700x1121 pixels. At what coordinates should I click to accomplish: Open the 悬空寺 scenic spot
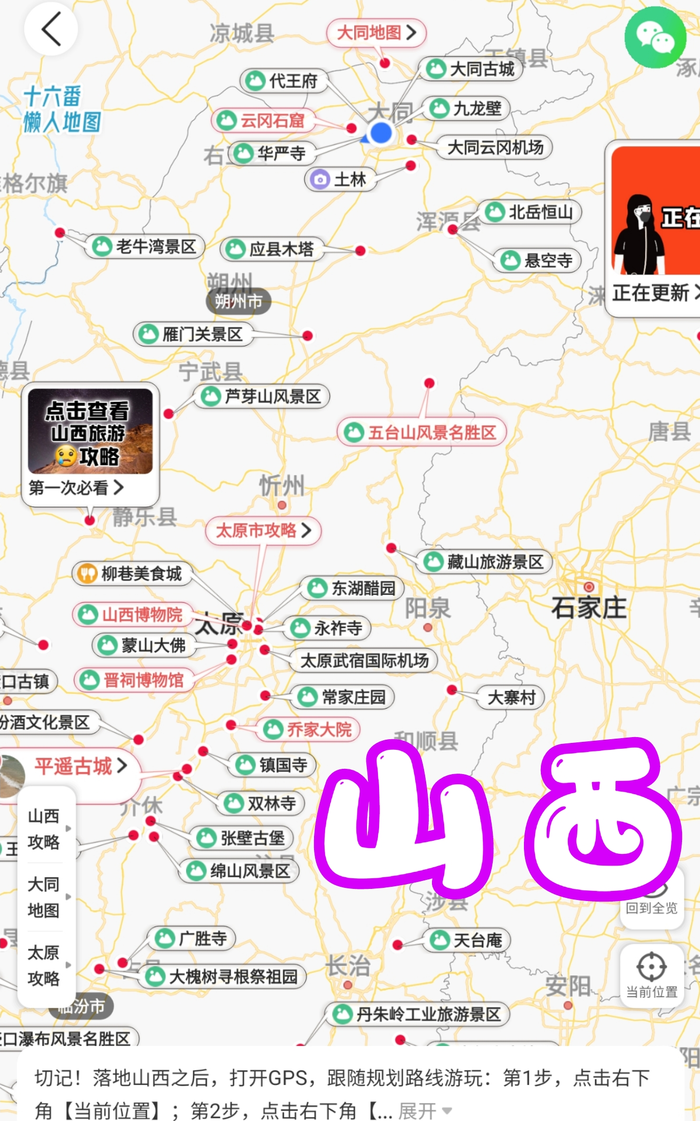pyautogui.click(x=538, y=260)
